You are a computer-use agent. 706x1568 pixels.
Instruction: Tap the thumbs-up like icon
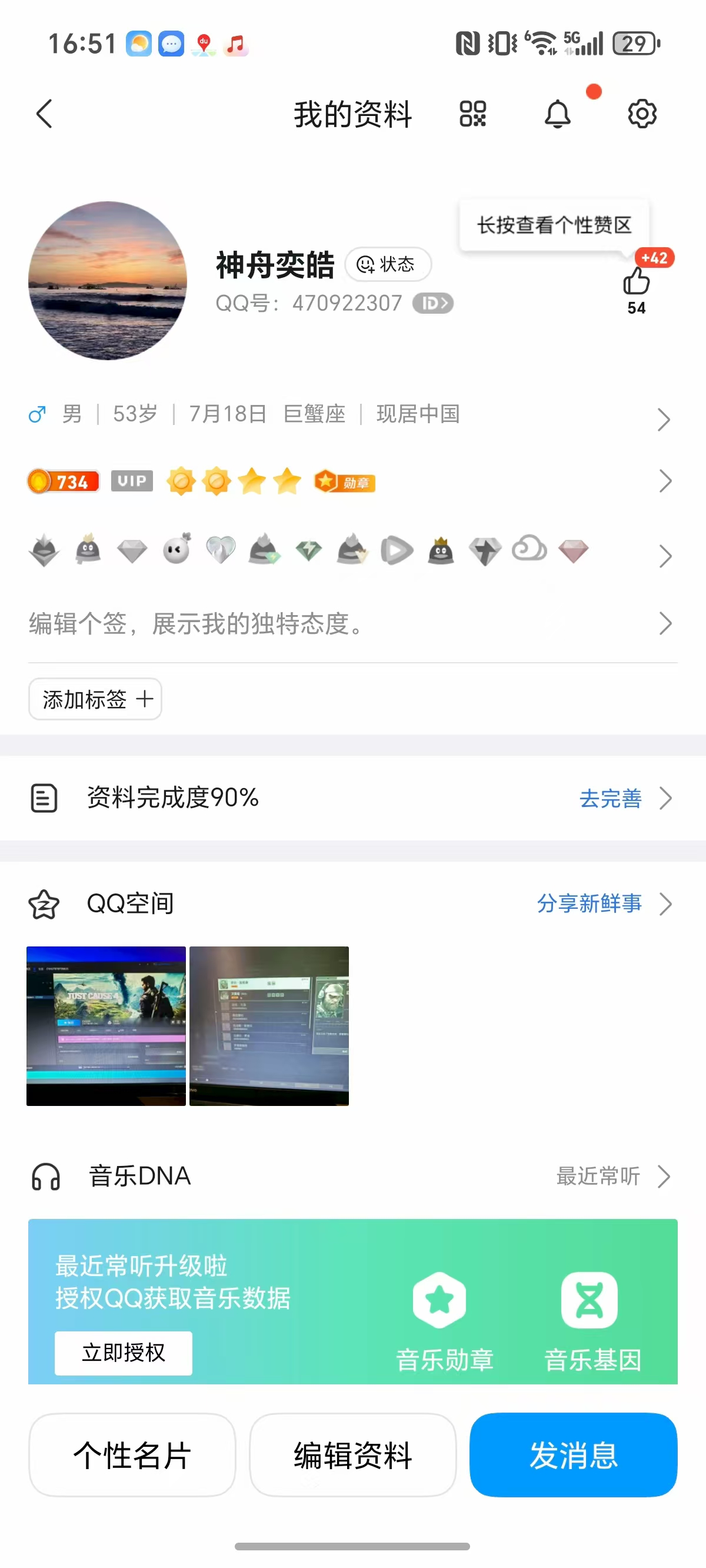[x=637, y=281]
